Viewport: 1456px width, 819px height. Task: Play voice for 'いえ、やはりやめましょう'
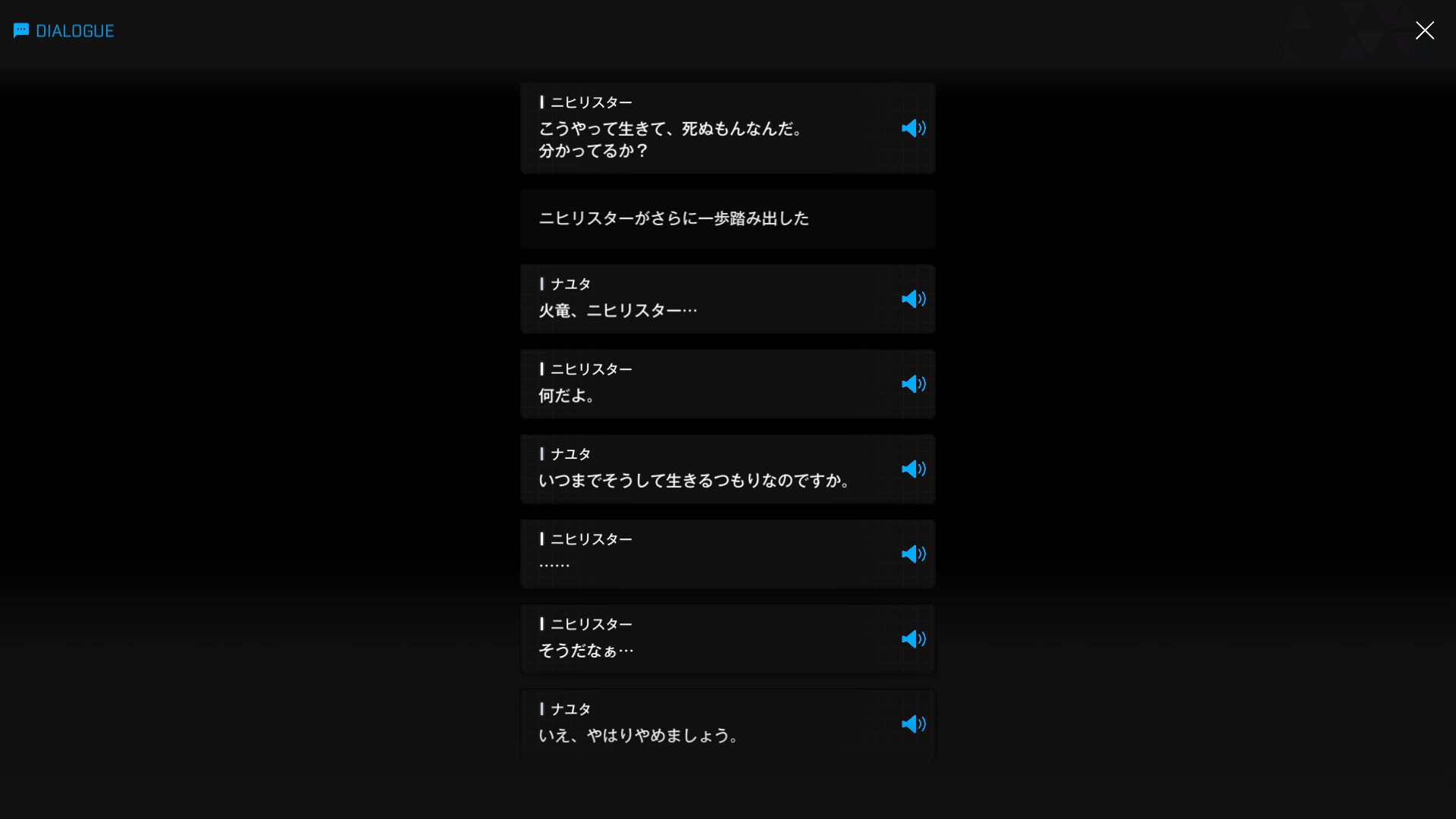(x=913, y=723)
